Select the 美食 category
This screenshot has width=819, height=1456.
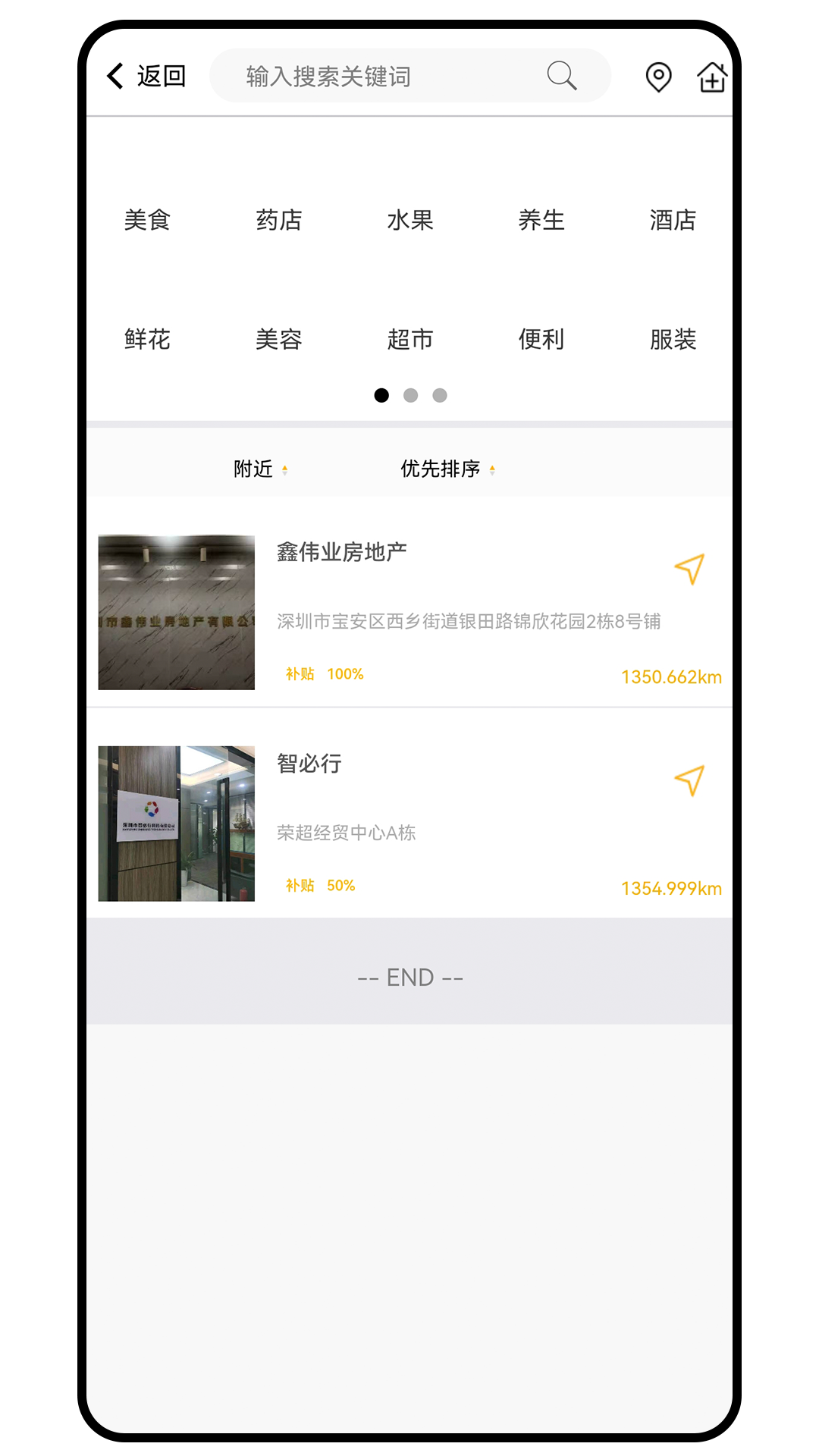pyautogui.click(x=149, y=221)
